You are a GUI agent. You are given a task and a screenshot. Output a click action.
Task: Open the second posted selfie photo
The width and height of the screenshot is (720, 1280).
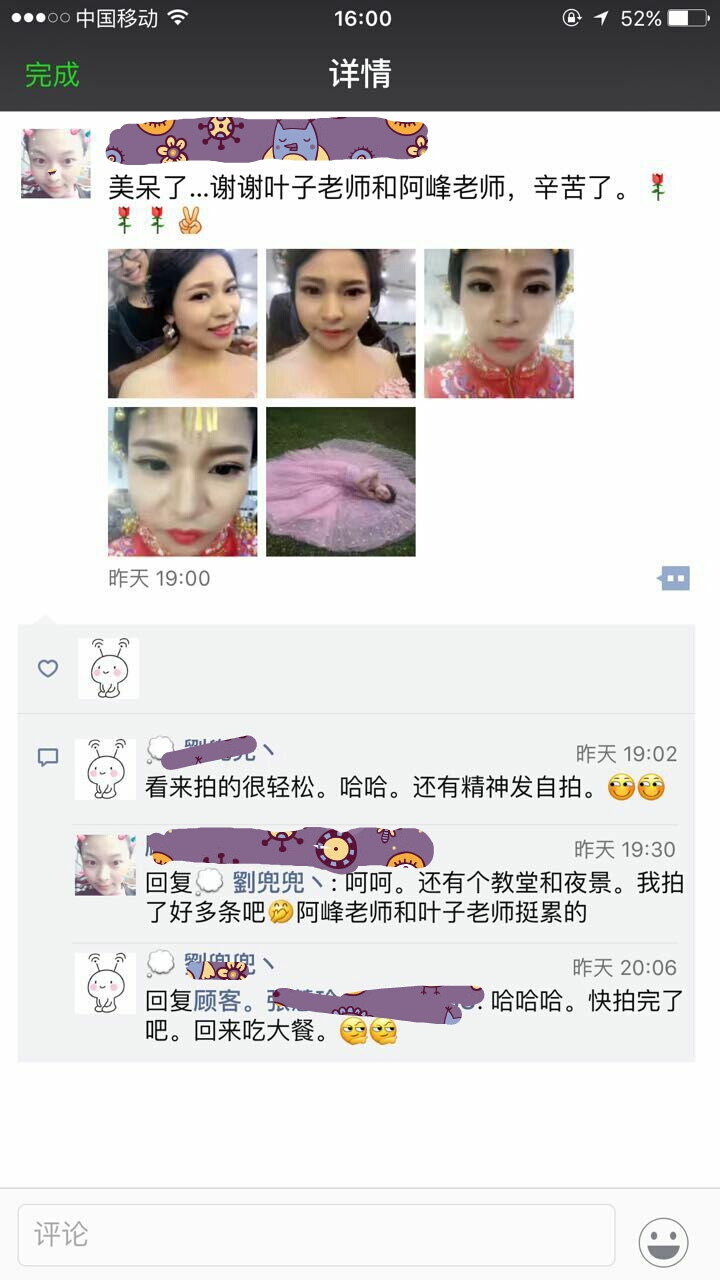(x=341, y=324)
